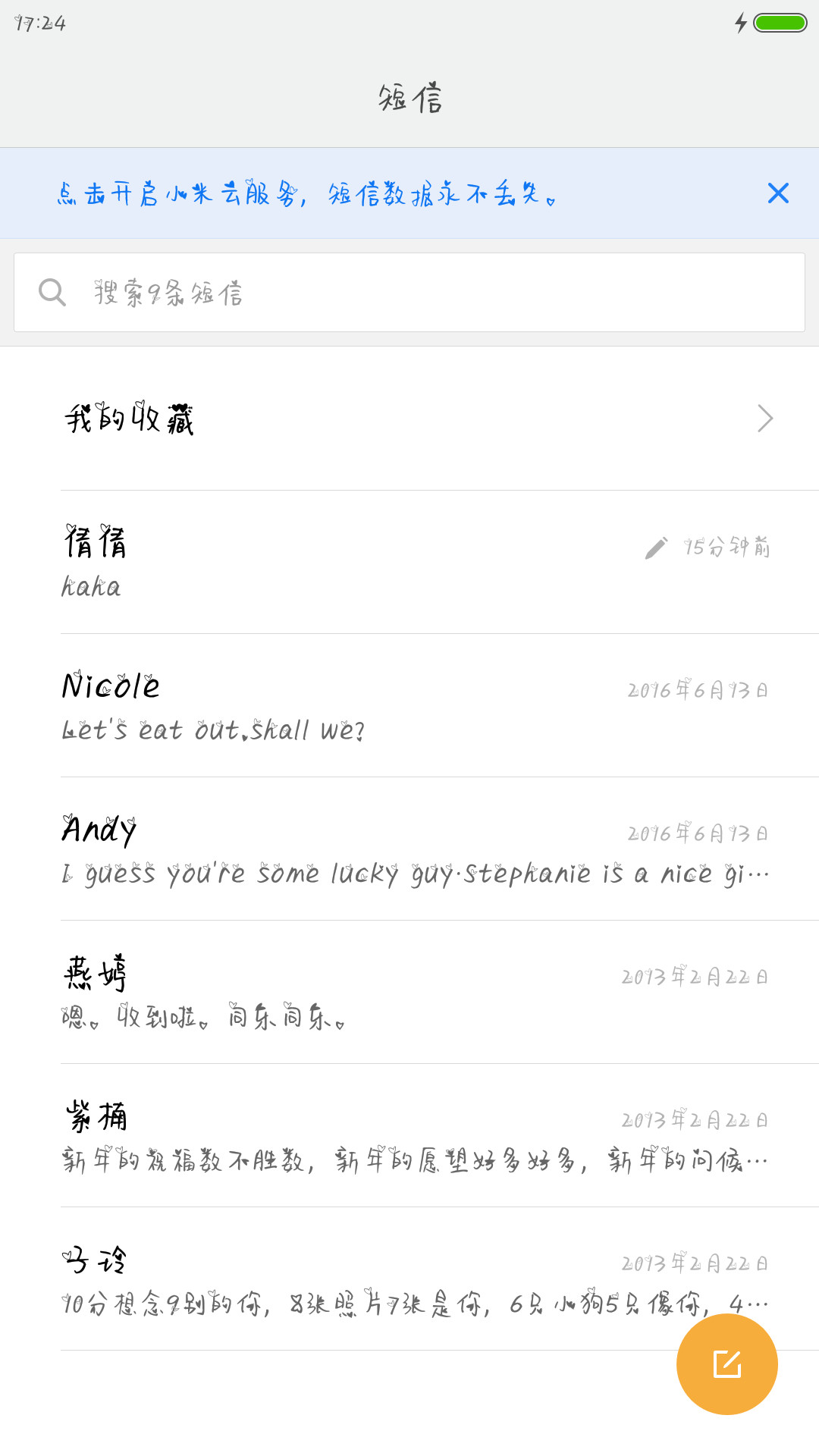Compose a new message
The image size is (819, 1456).
tap(727, 1364)
